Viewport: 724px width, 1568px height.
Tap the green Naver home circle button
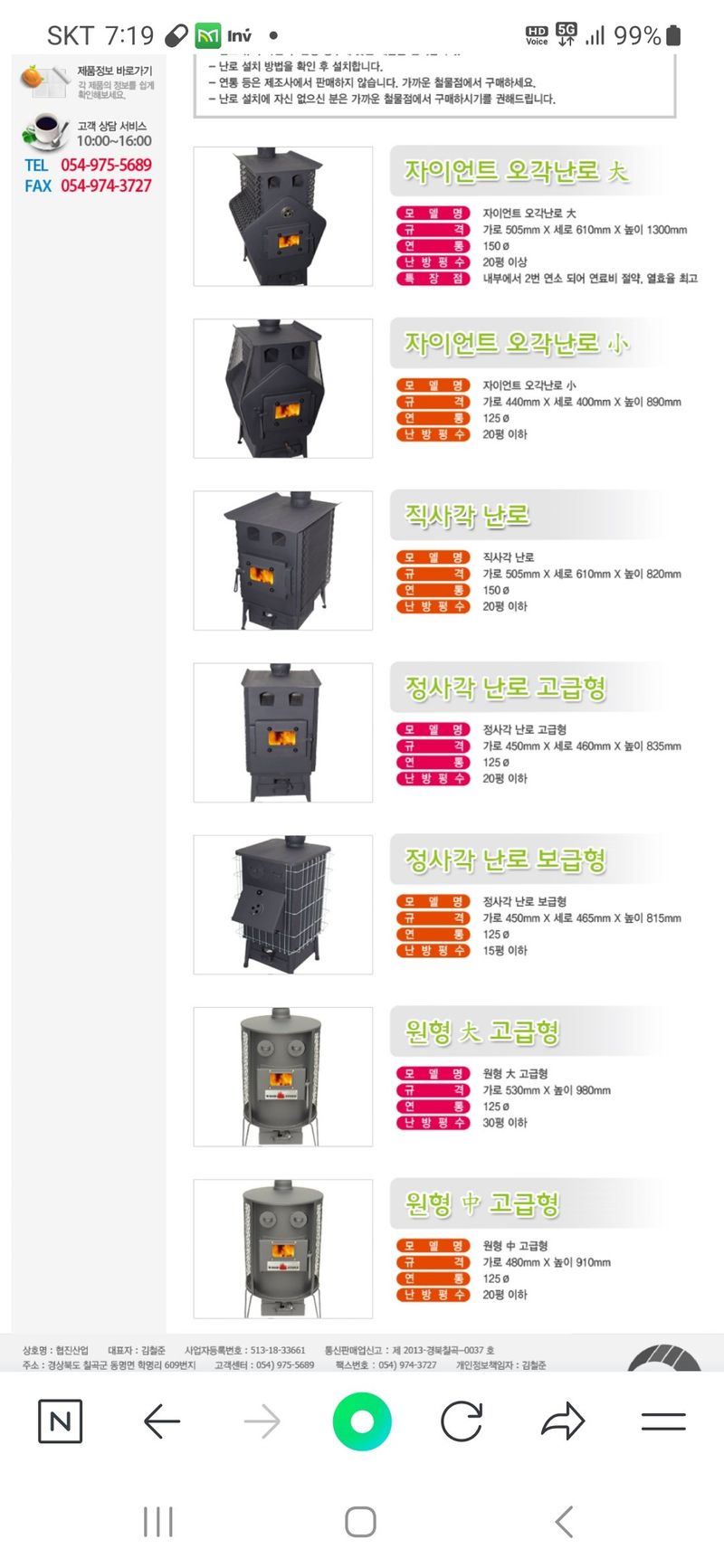click(x=362, y=1421)
